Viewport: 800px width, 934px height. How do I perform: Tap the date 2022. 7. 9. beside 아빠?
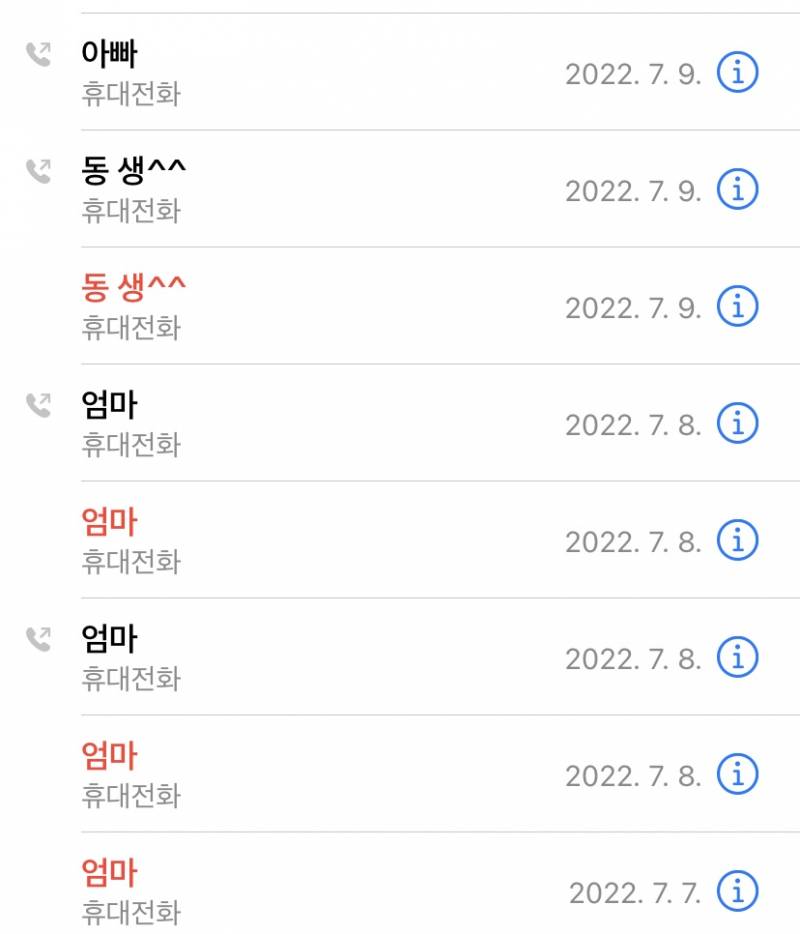point(635,71)
